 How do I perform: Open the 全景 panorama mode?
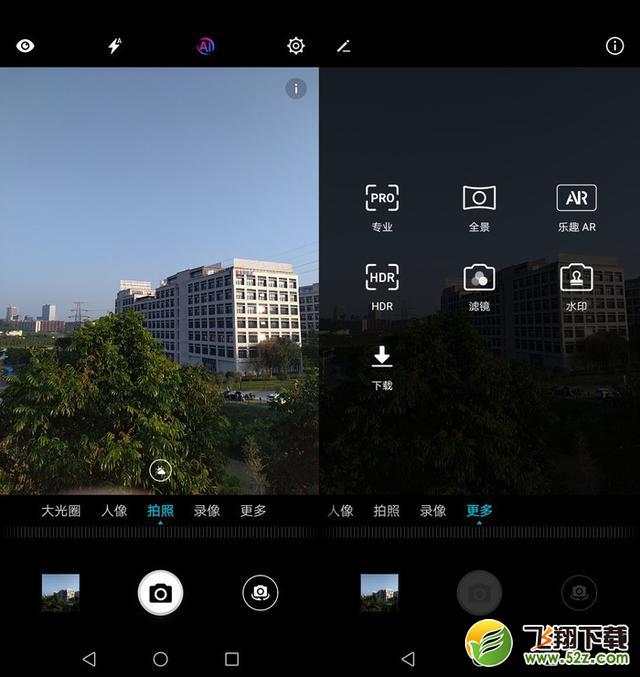pos(479,207)
